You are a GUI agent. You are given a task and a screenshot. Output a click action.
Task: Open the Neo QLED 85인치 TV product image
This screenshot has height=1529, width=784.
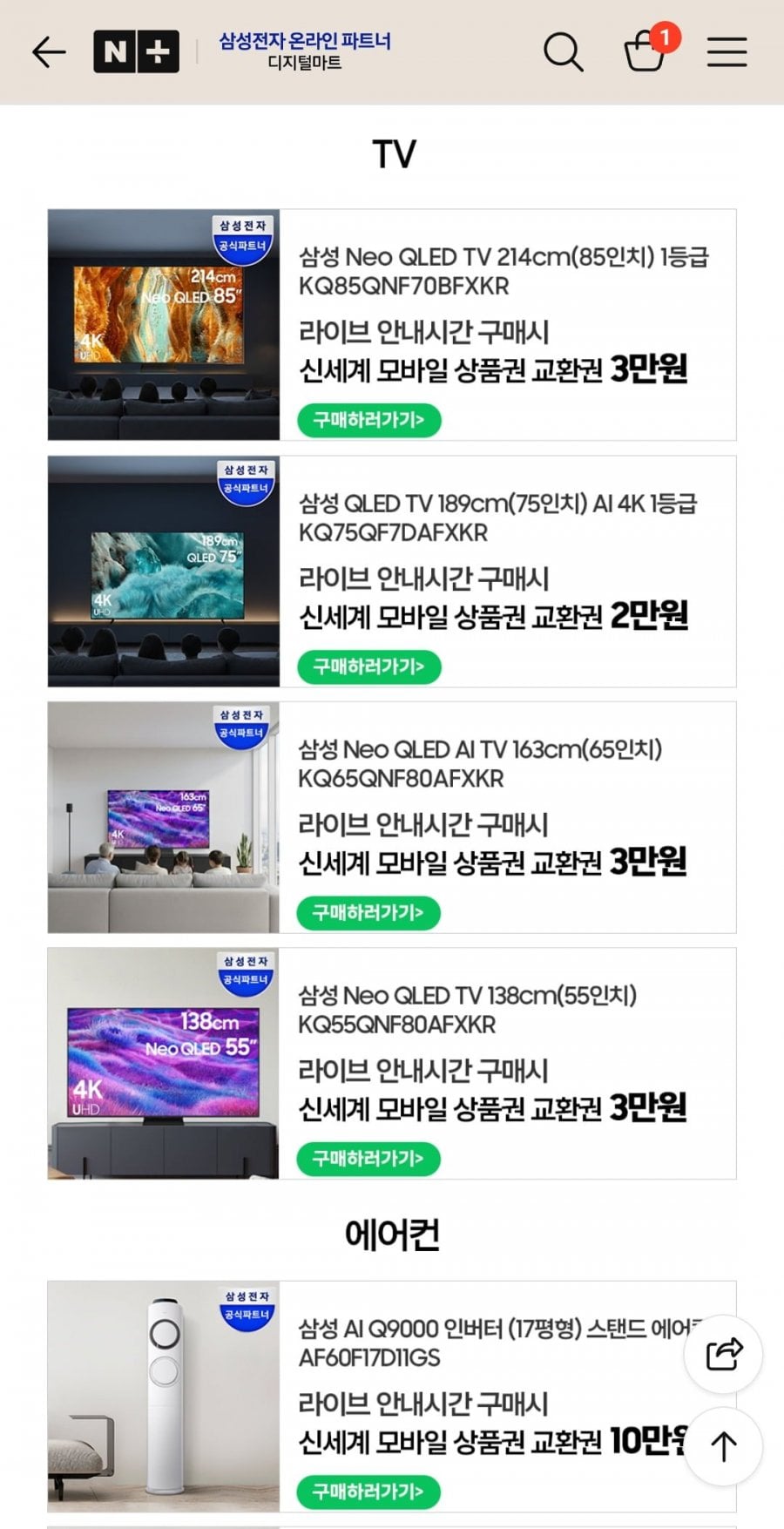[164, 324]
